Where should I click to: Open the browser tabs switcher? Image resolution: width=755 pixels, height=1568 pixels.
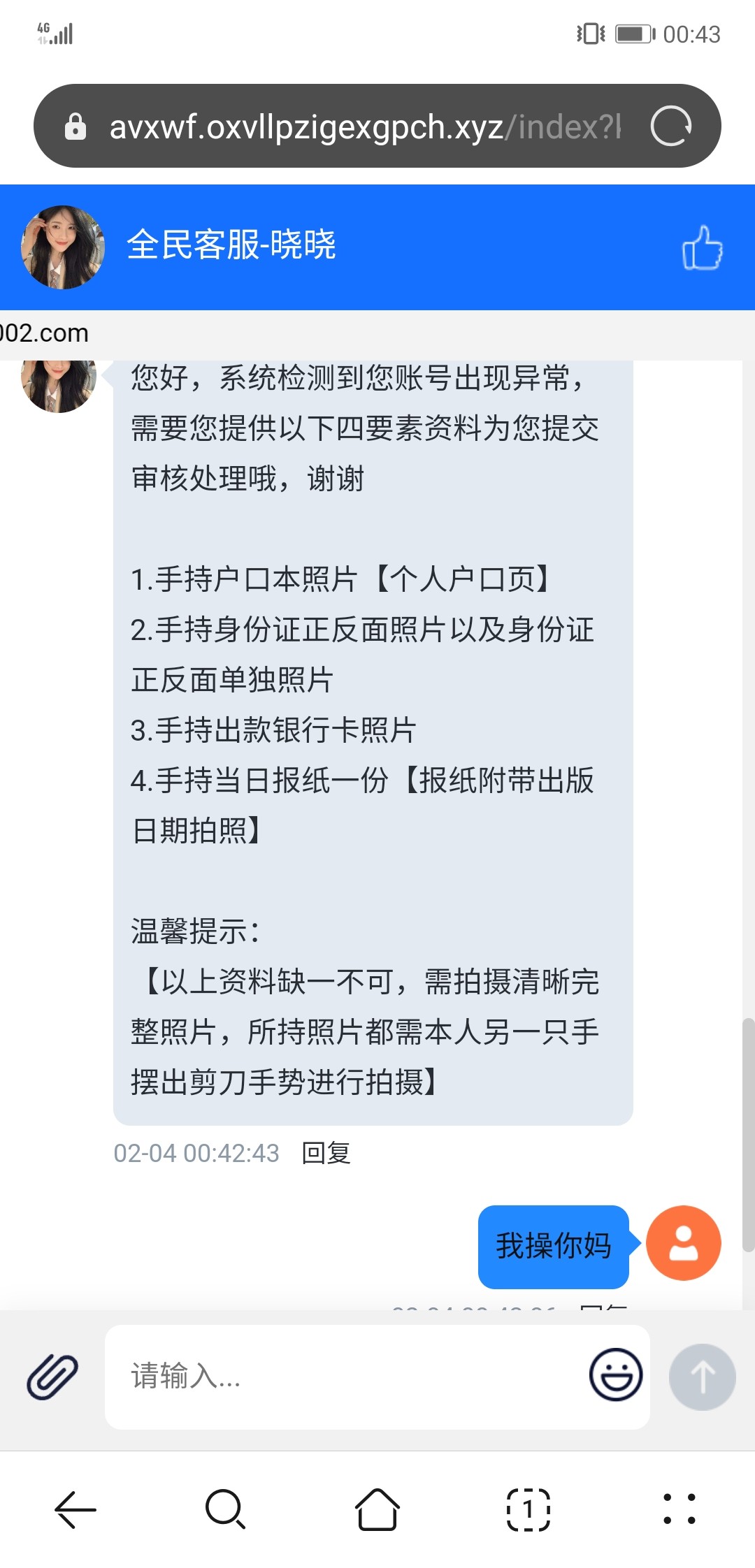click(528, 1509)
